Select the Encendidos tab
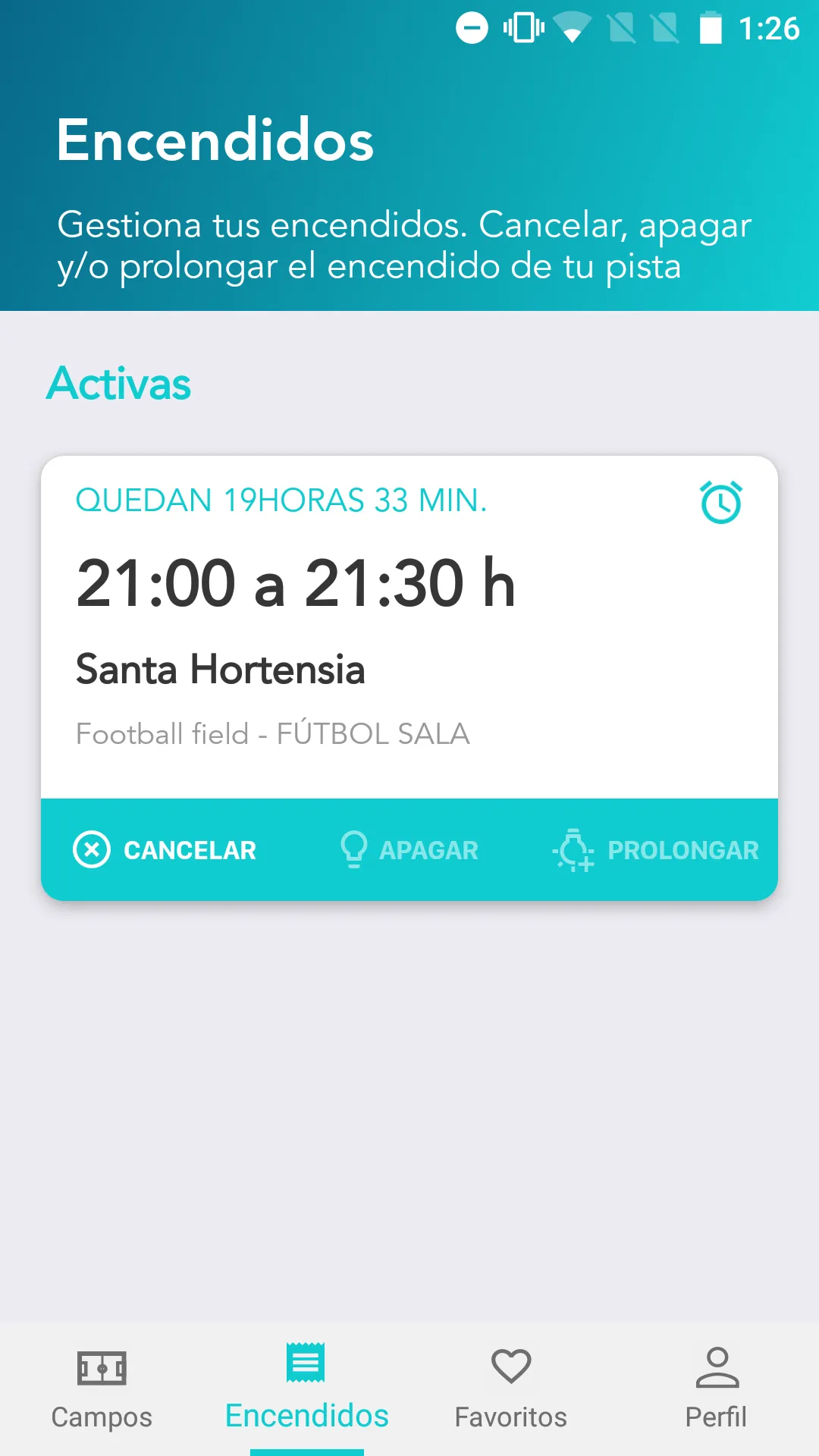The image size is (819, 1456). 306,1389
